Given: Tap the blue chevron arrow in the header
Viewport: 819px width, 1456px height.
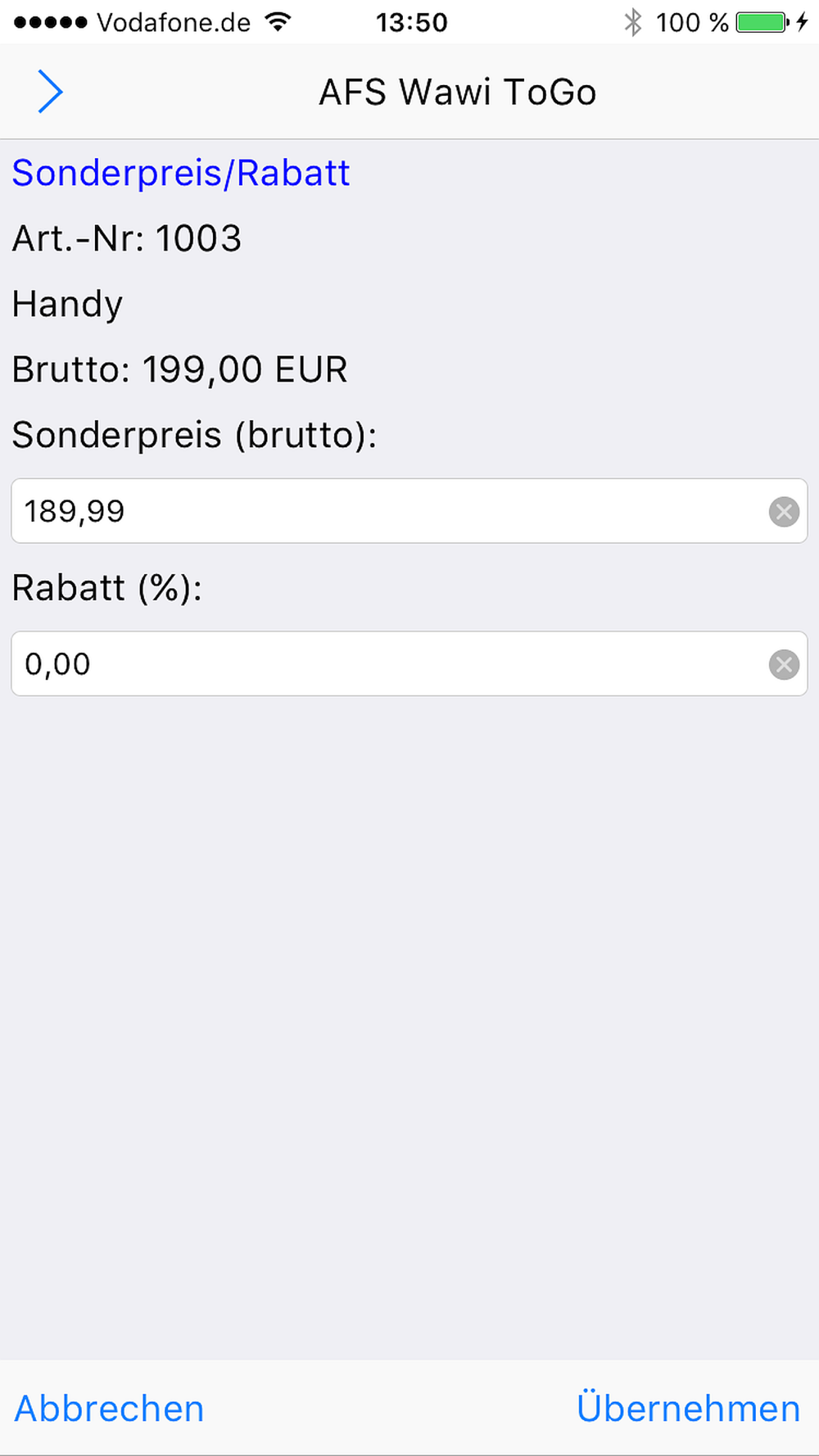Looking at the screenshot, I should (50, 91).
